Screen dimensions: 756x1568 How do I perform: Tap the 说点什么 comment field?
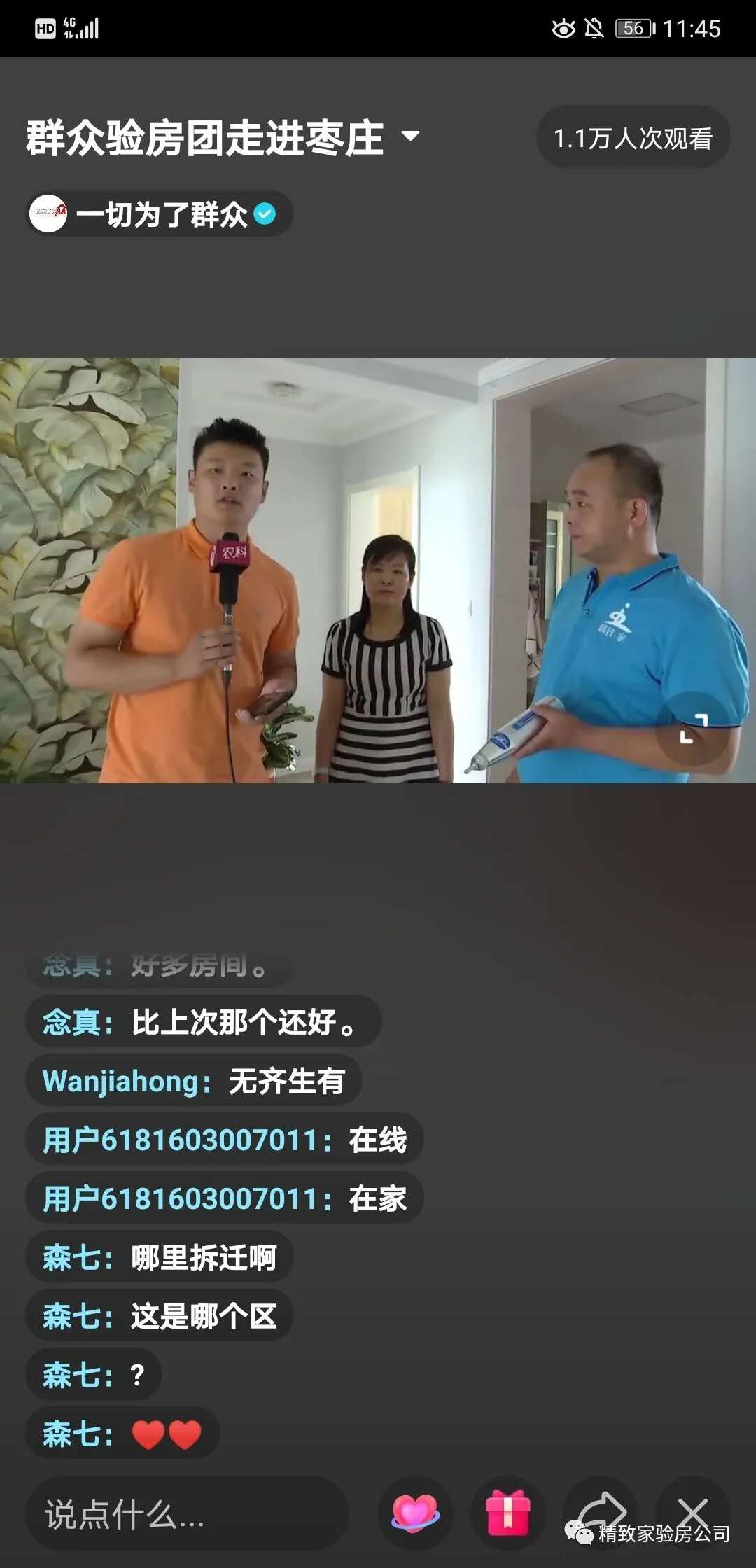point(187,1514)
